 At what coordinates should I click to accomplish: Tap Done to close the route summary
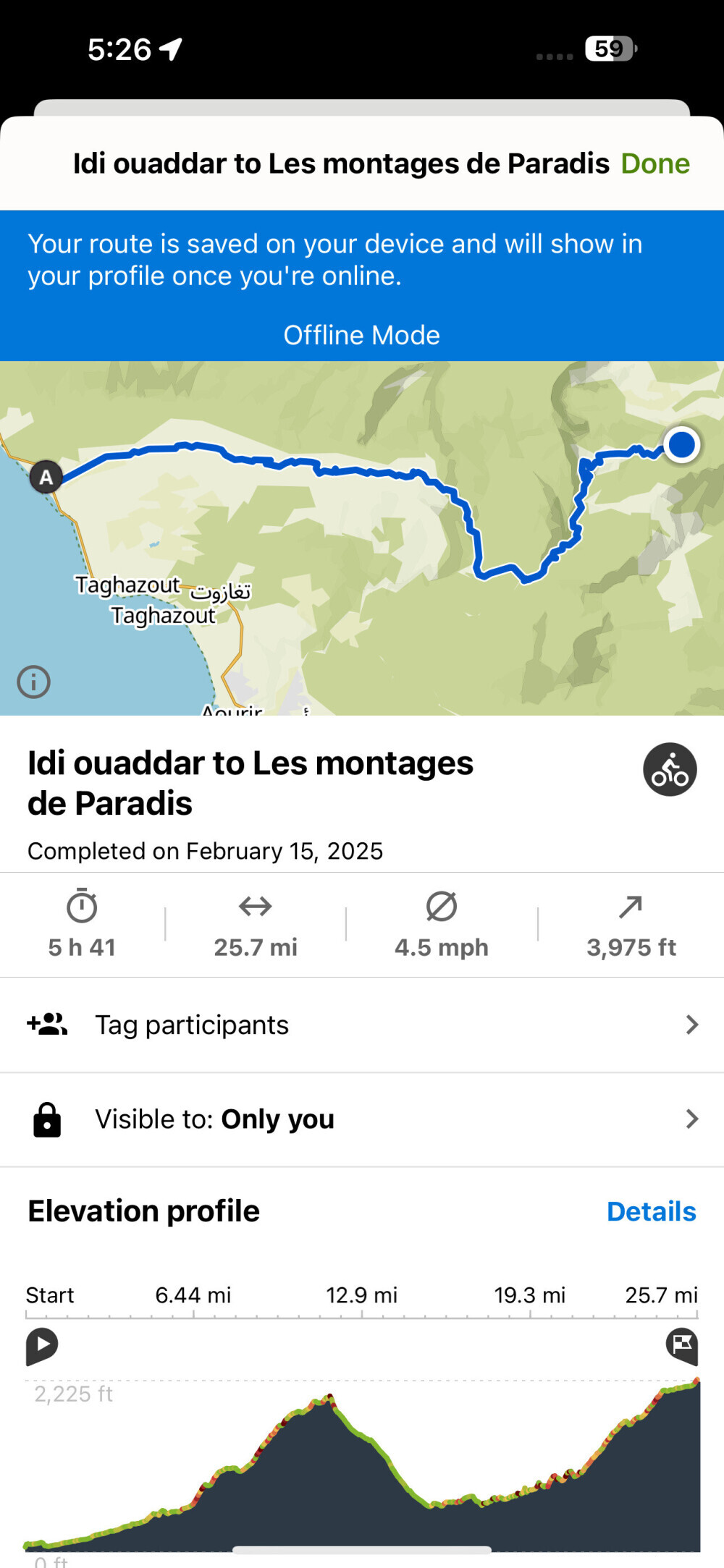[654, 164]
